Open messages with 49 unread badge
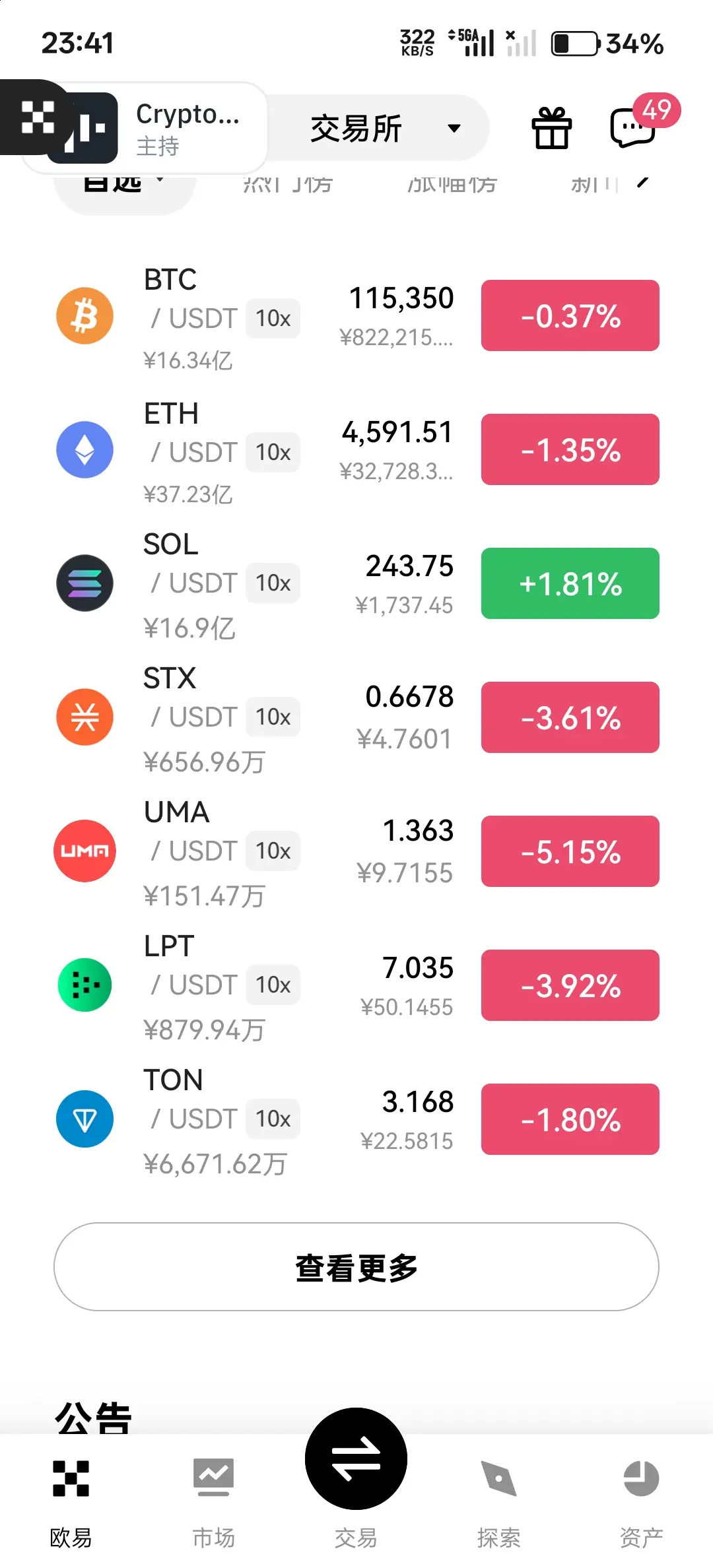Image resolution: width=713 pixels, height=1568 pixels. pos(634,127)
